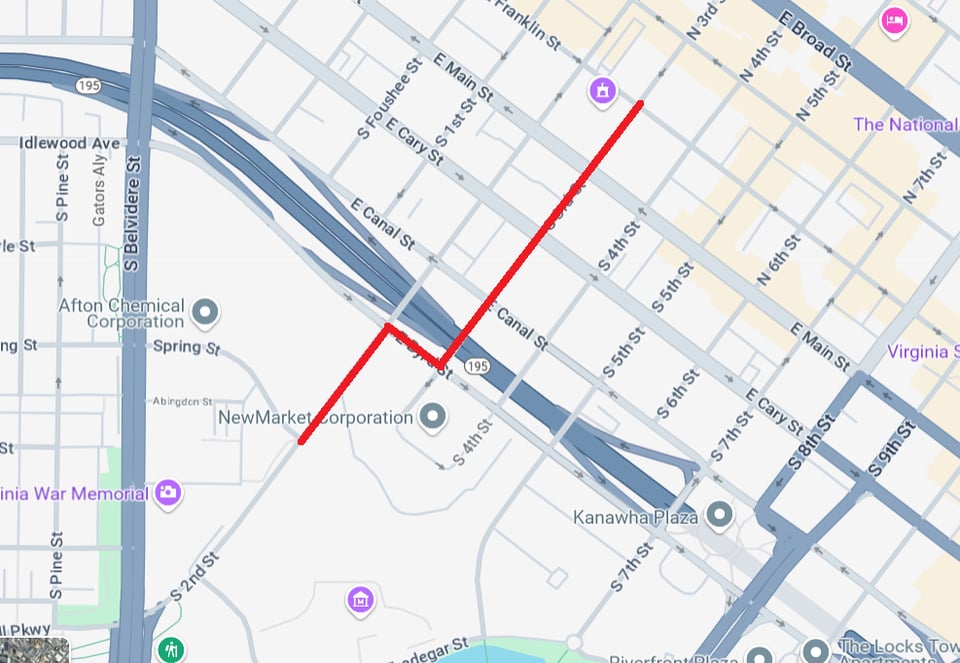View the Virginia War Memorial camera pin
The height and width of the screenshot is (663, 960).
click(x=168, y=492)
